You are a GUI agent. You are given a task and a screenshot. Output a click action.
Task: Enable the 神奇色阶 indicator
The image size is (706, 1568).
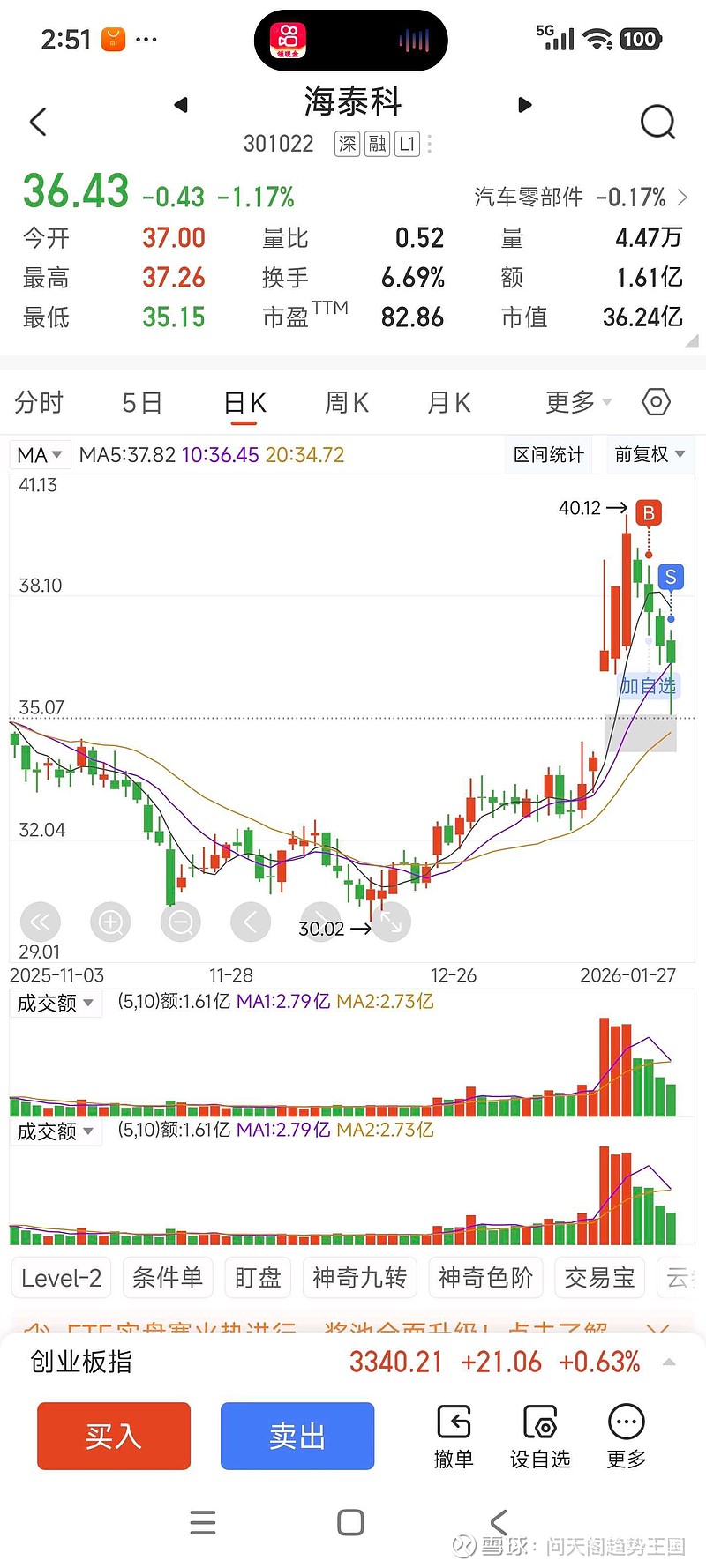pos(485,1277)
